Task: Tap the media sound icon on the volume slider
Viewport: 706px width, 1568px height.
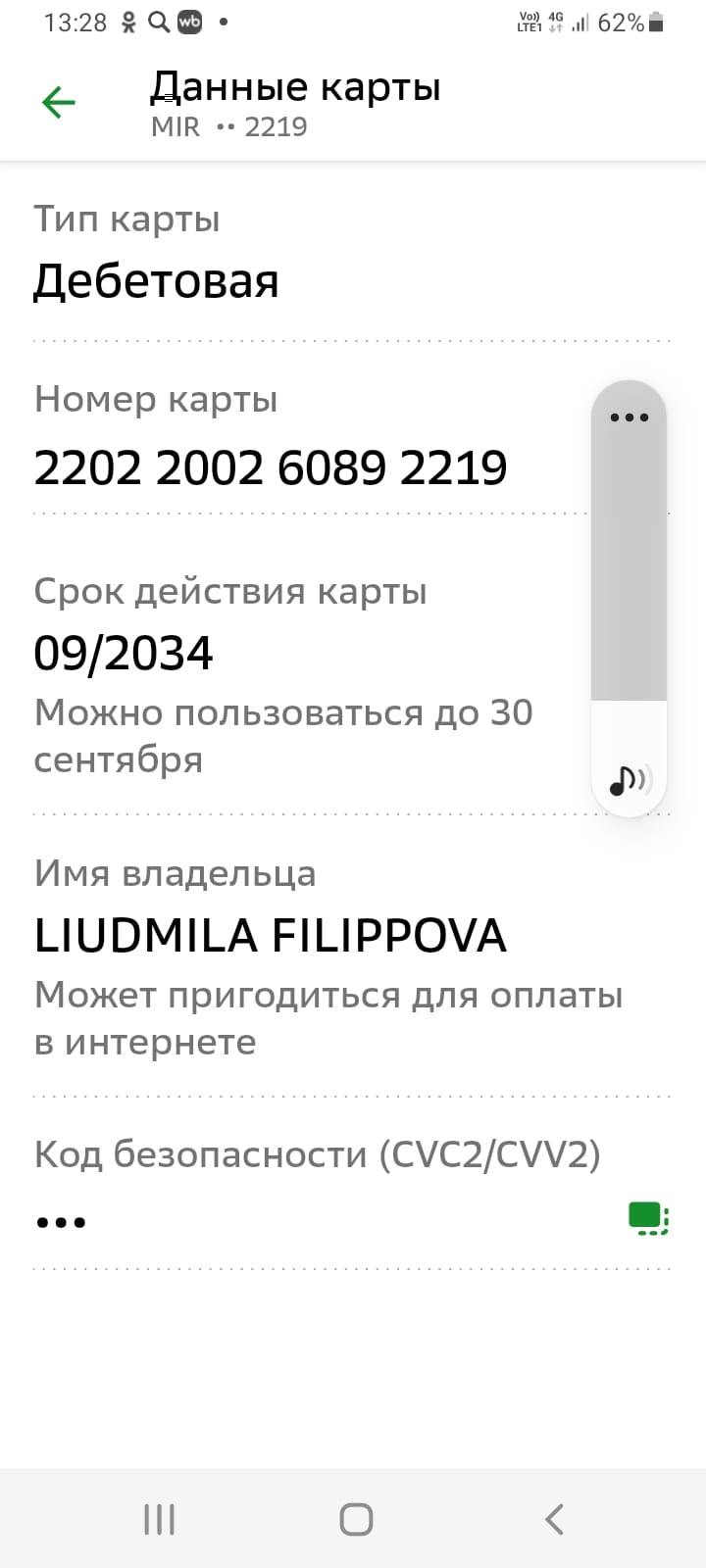Action: pyautogui.click(x=630, y=780)
